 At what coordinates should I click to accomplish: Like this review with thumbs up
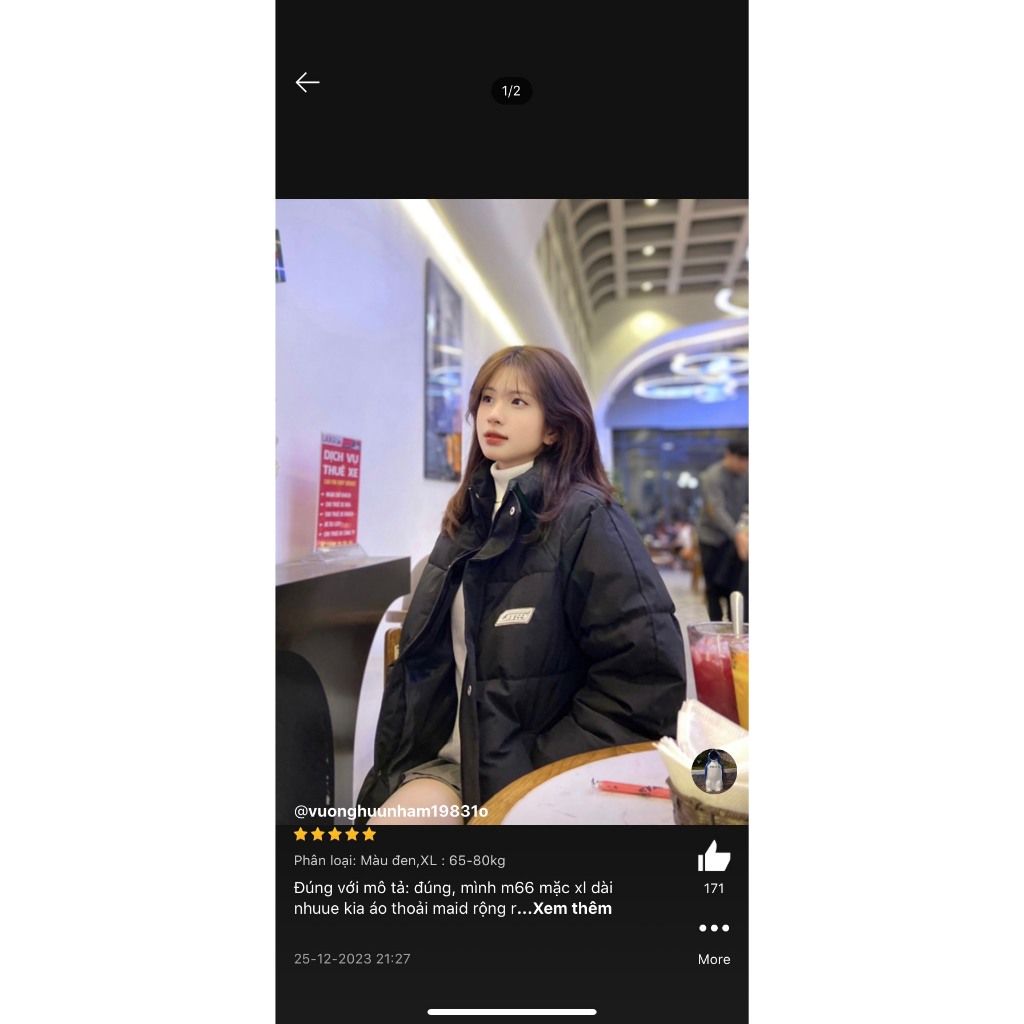[714, 857]
